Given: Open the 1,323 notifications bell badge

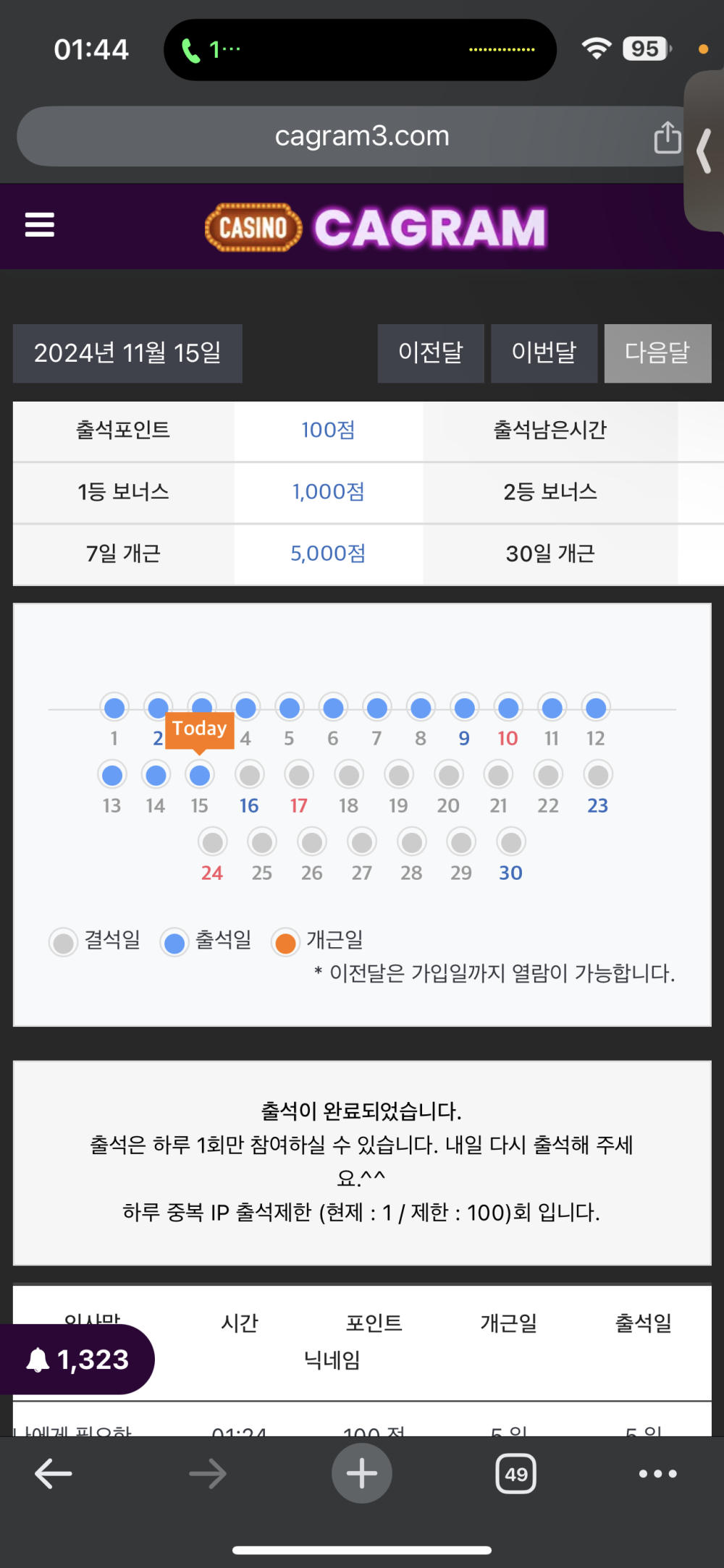Looking at the screenshot, I should (x=77, y=1360).
